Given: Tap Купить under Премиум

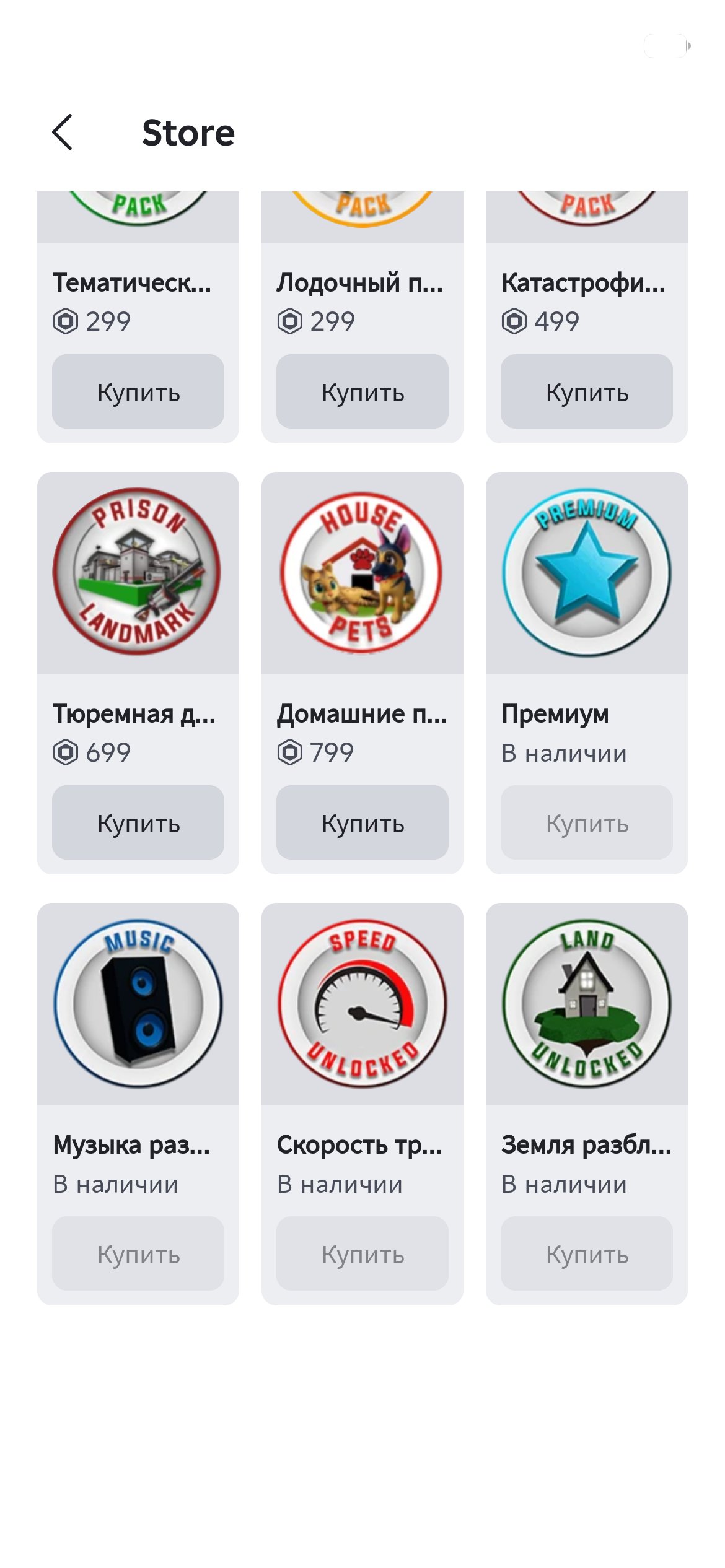Looking at the screenshot, I should click(587, 822).
